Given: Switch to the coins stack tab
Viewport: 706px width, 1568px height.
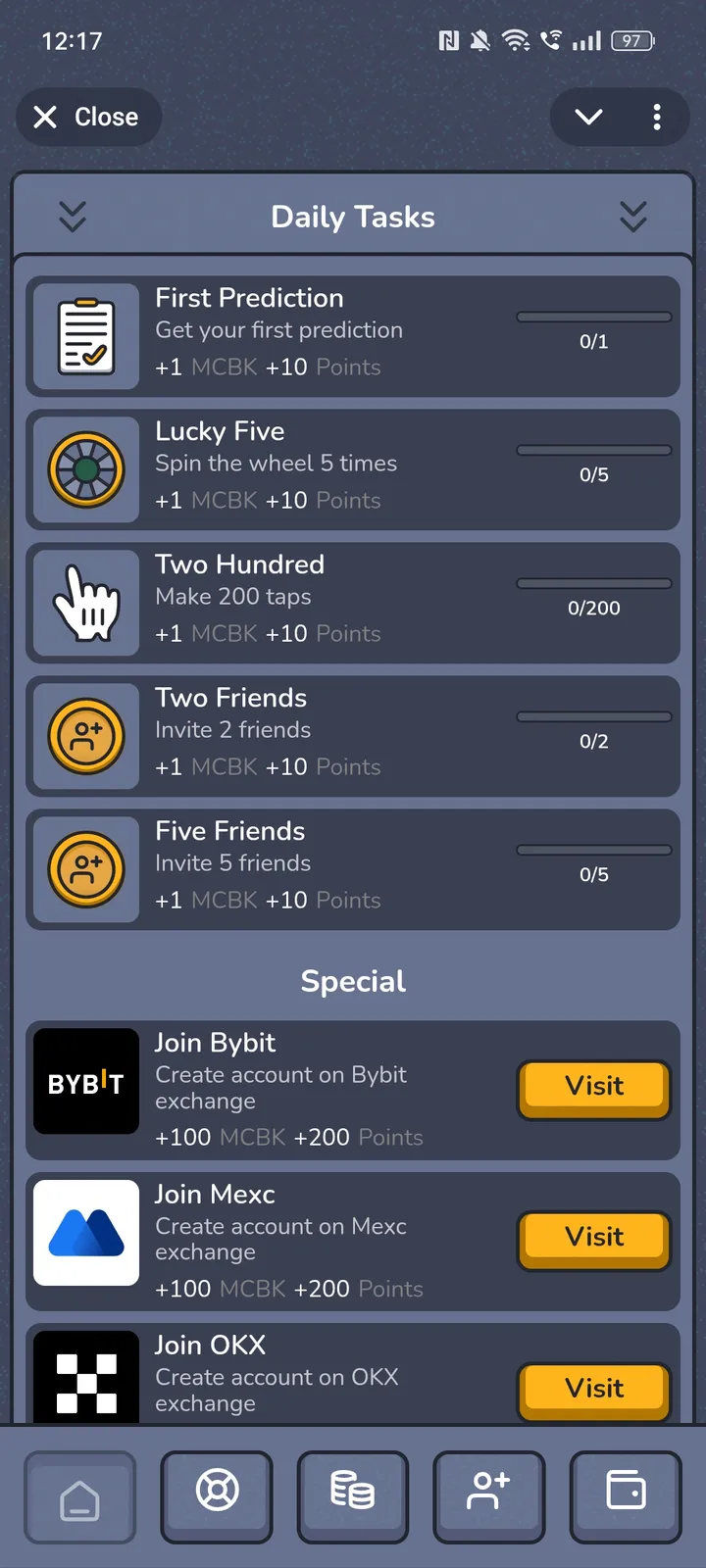Looking at the screenshot, I should (353, 1494).
